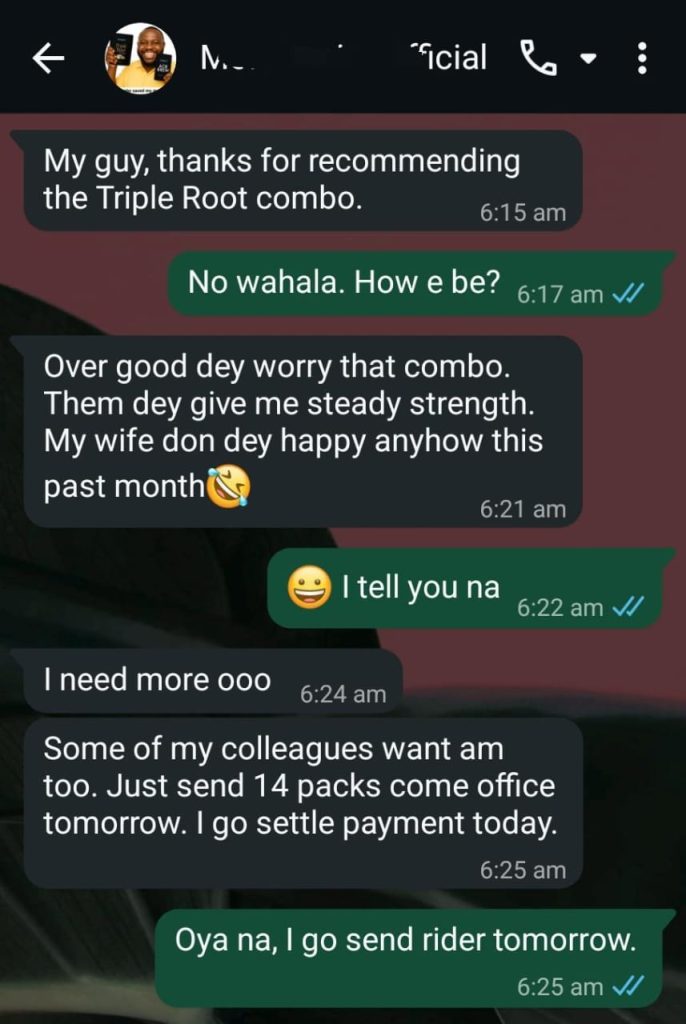Open the three-dot overflow menu
Screen dimensions: 686x1024
[x=641, y=59]
